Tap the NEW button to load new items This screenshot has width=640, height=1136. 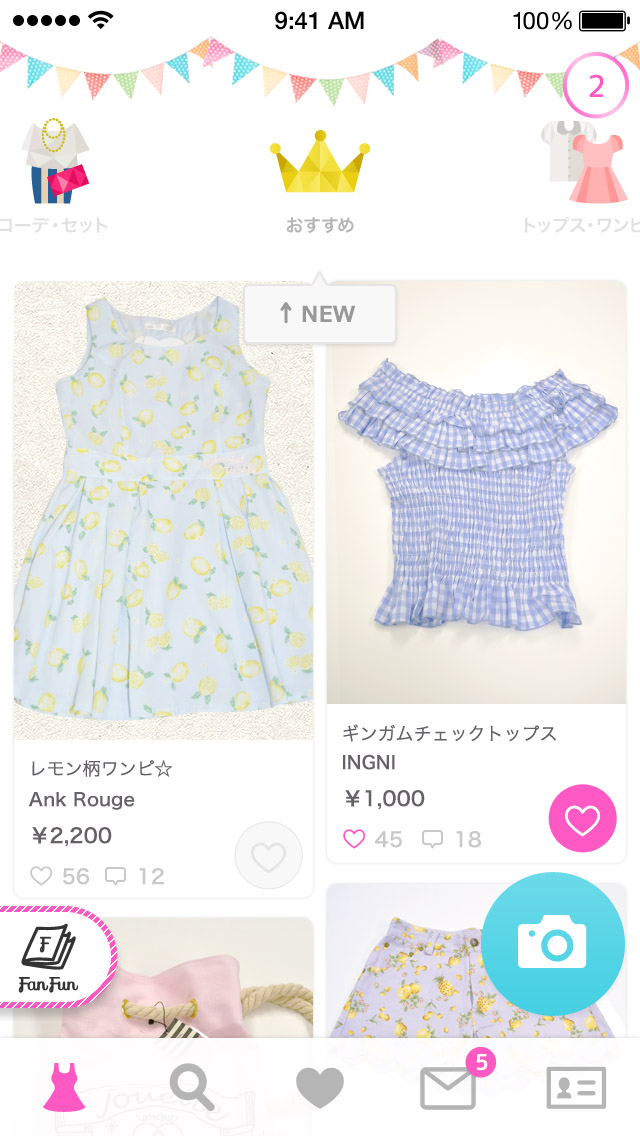pos(320,314)
